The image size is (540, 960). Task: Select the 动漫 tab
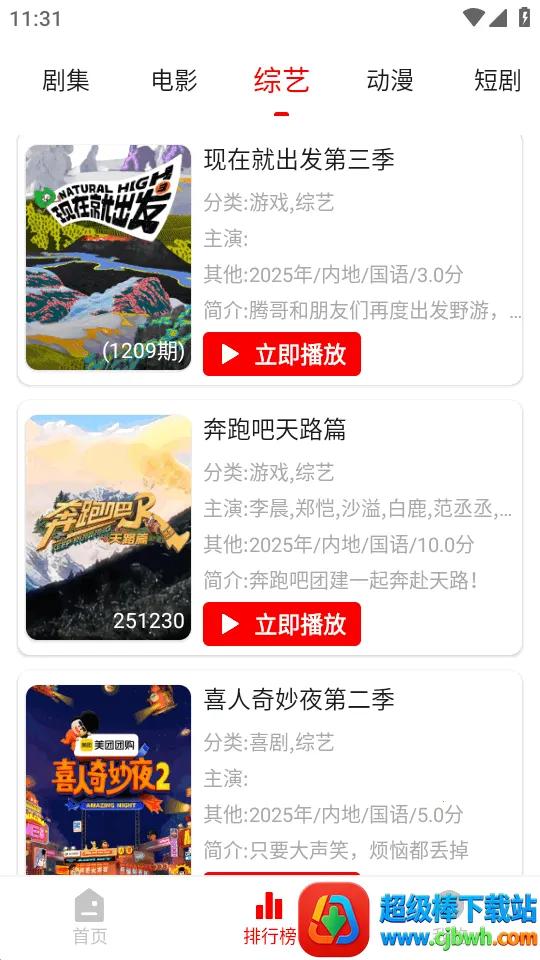(x=390, y=81)
